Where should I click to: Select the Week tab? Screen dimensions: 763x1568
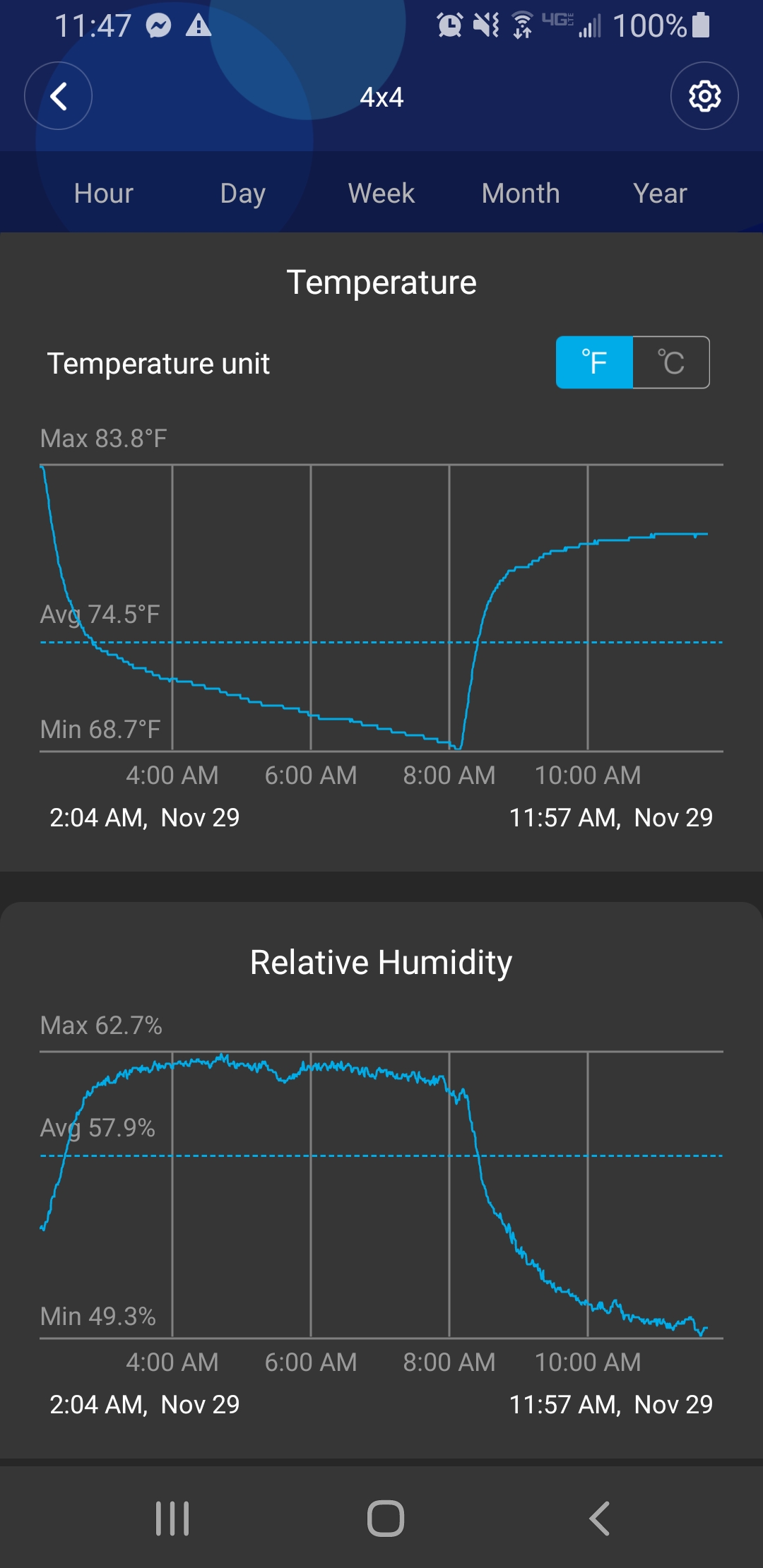381,194
